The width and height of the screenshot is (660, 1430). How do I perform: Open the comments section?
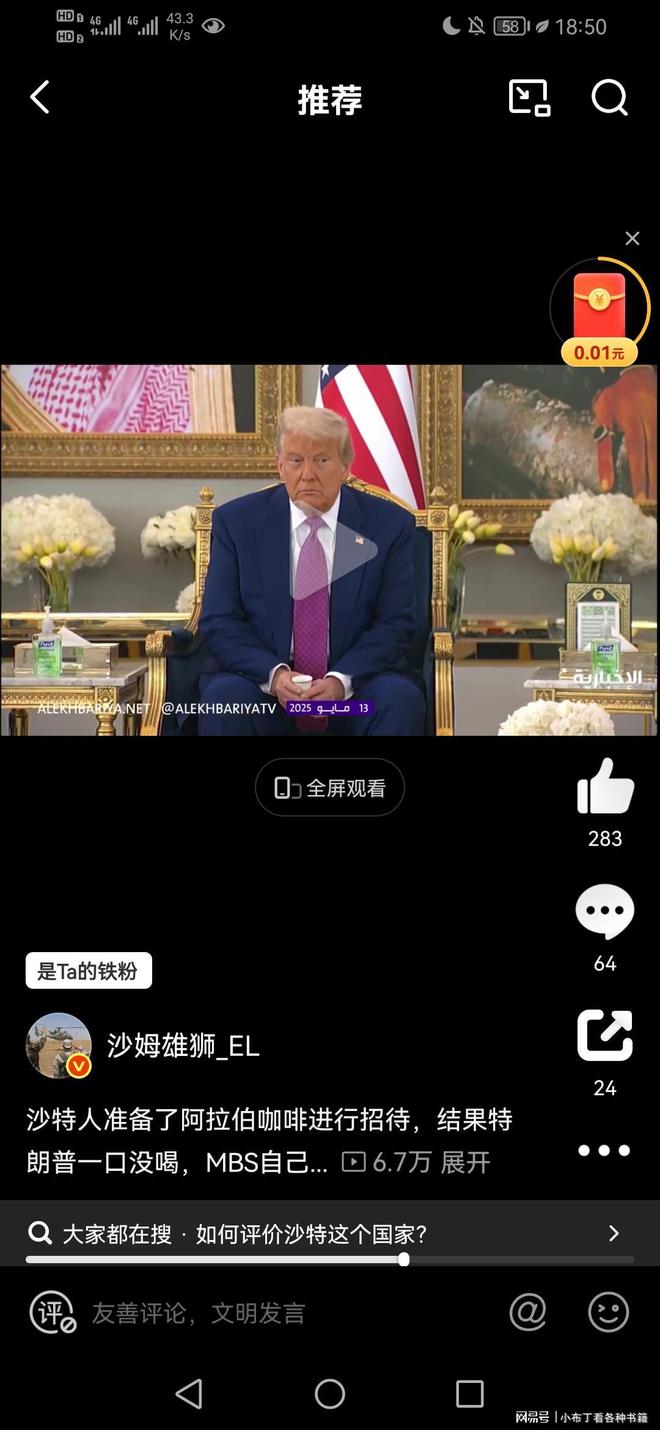pos(605,912)
